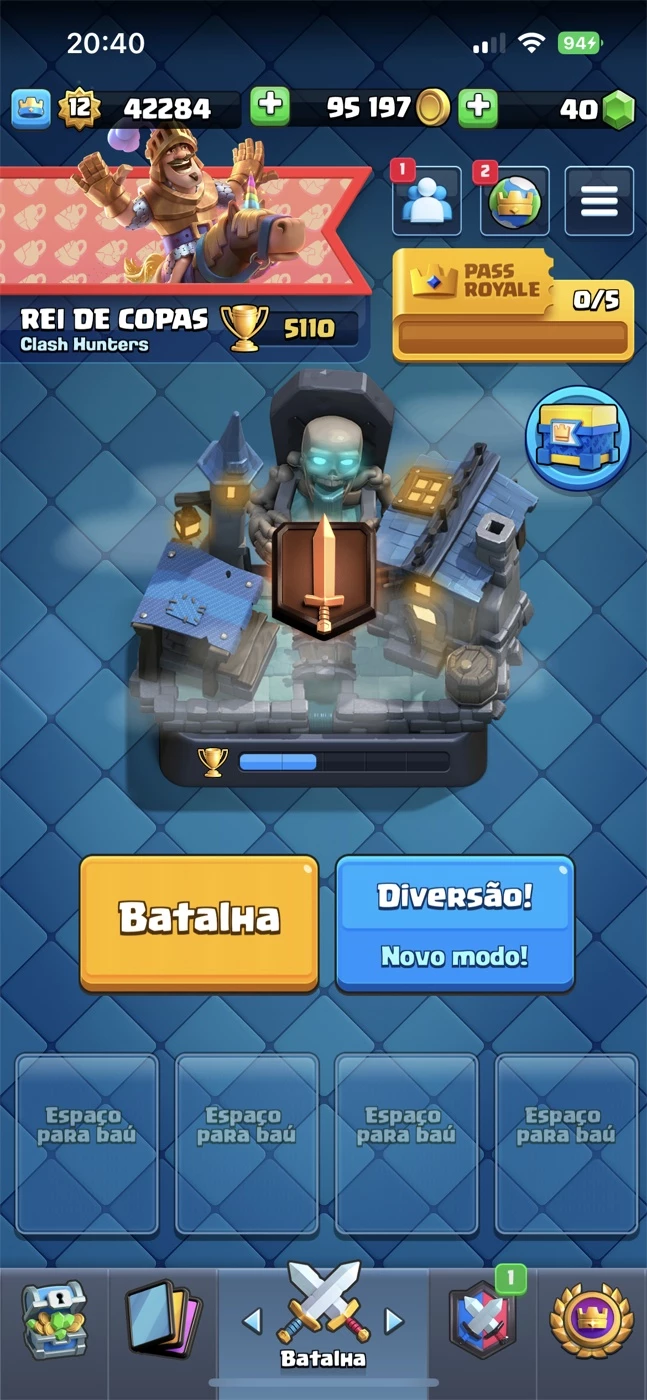Open the crown globe leaderboard icon
This screenshot has height=1400, width=647.
click(x=514, y=201)
